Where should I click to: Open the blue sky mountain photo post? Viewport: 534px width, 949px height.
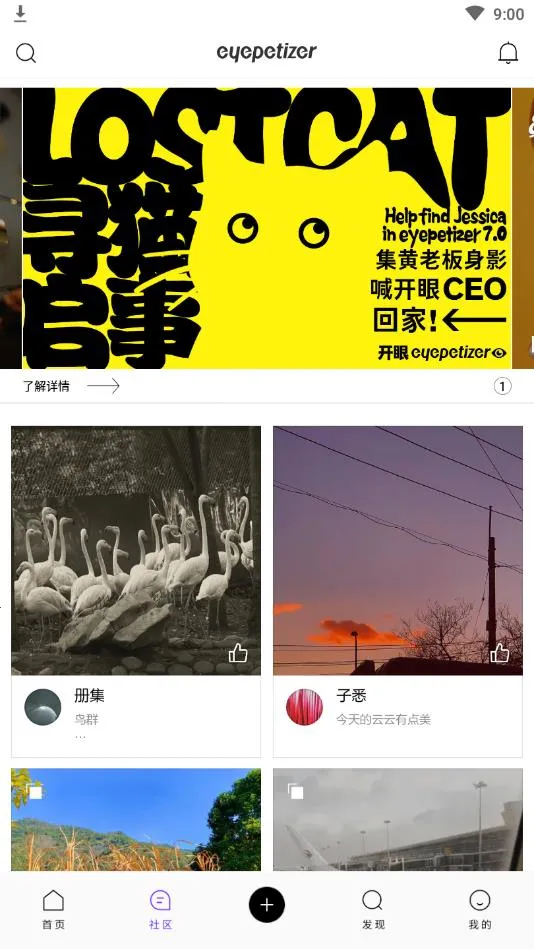136,819
